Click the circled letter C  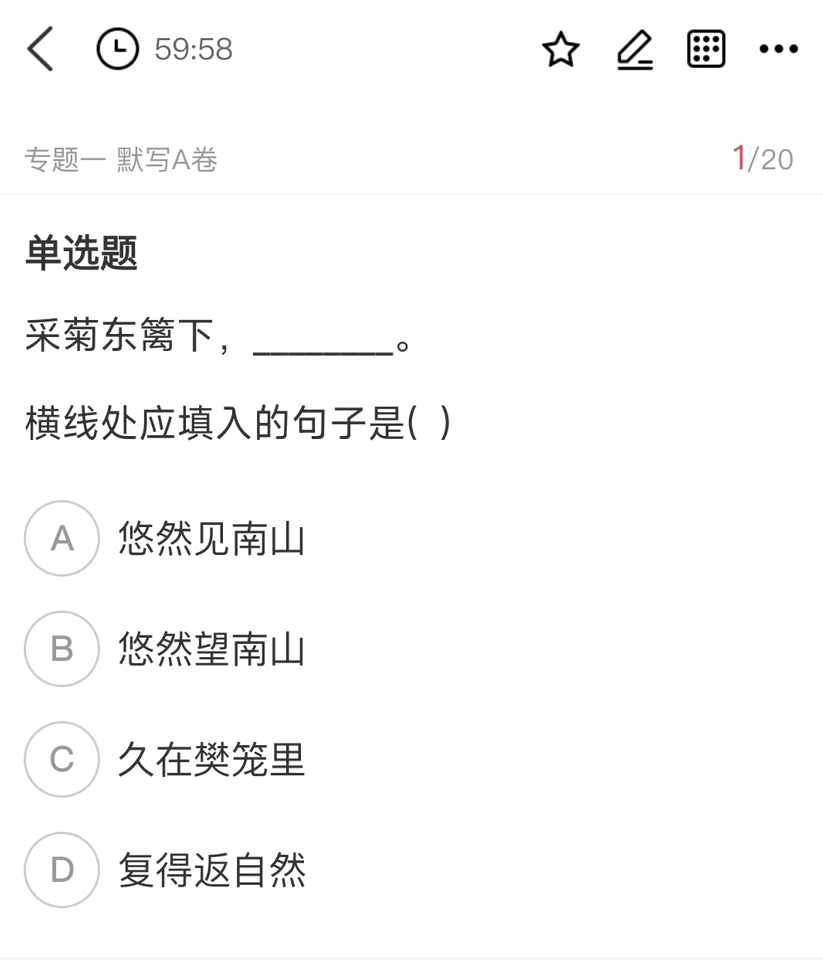[61, 760]
